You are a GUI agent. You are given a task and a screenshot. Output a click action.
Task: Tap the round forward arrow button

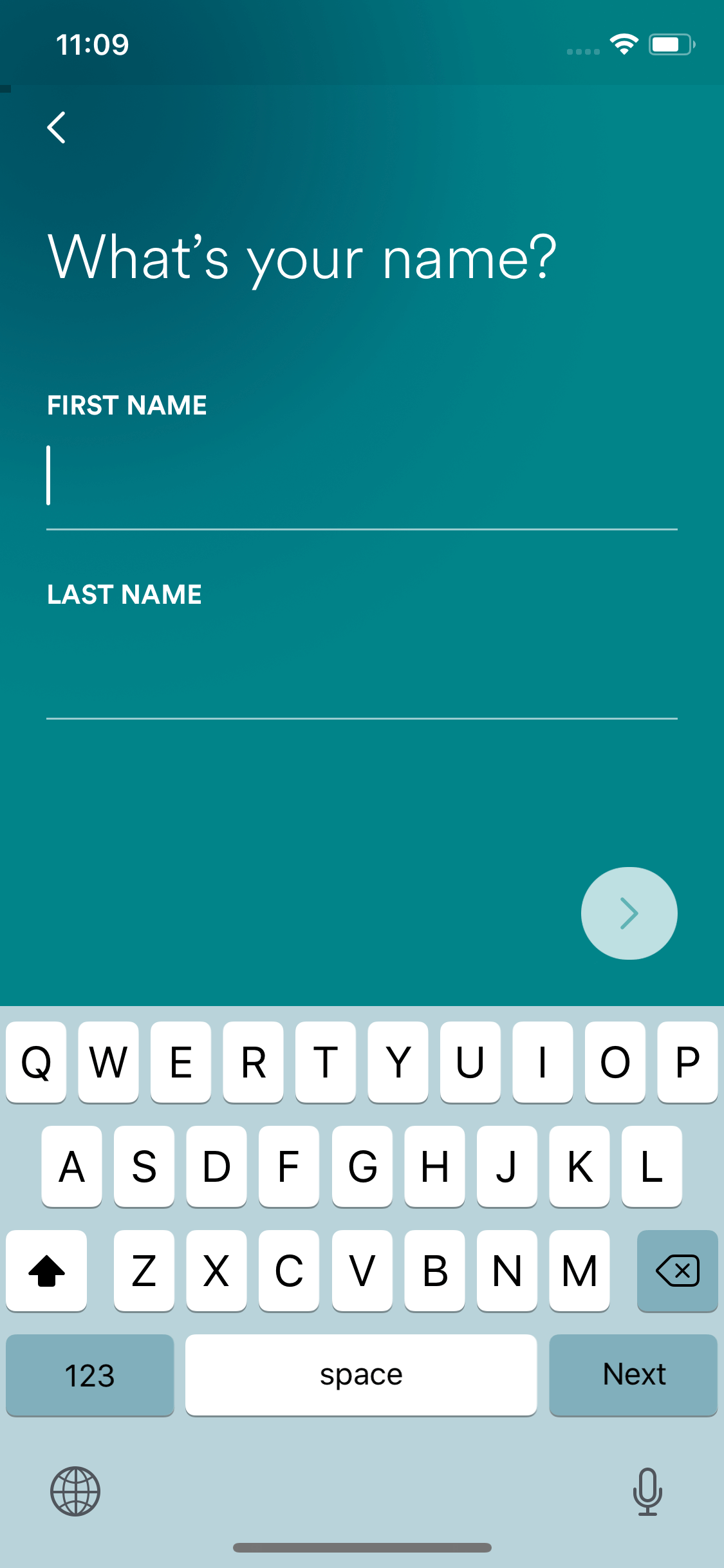tap(629, 913)
